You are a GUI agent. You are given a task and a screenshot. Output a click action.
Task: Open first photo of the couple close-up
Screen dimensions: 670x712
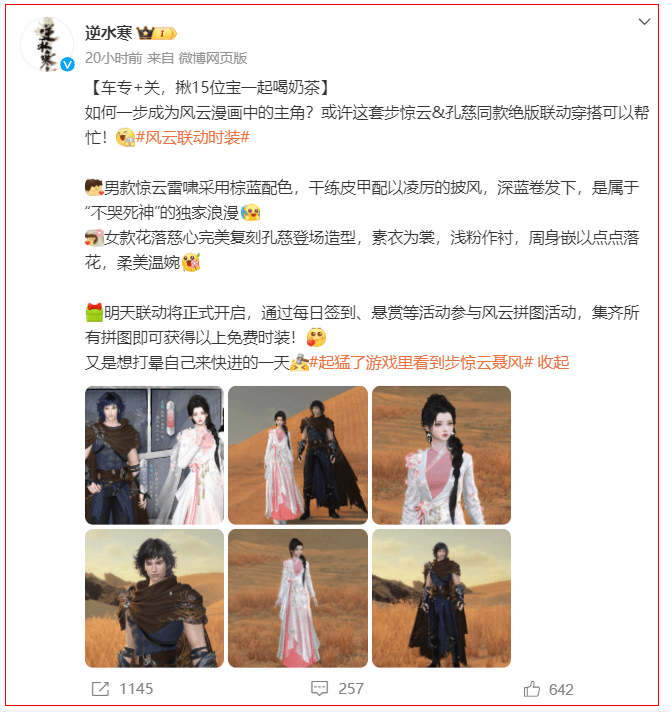[154, 454]
